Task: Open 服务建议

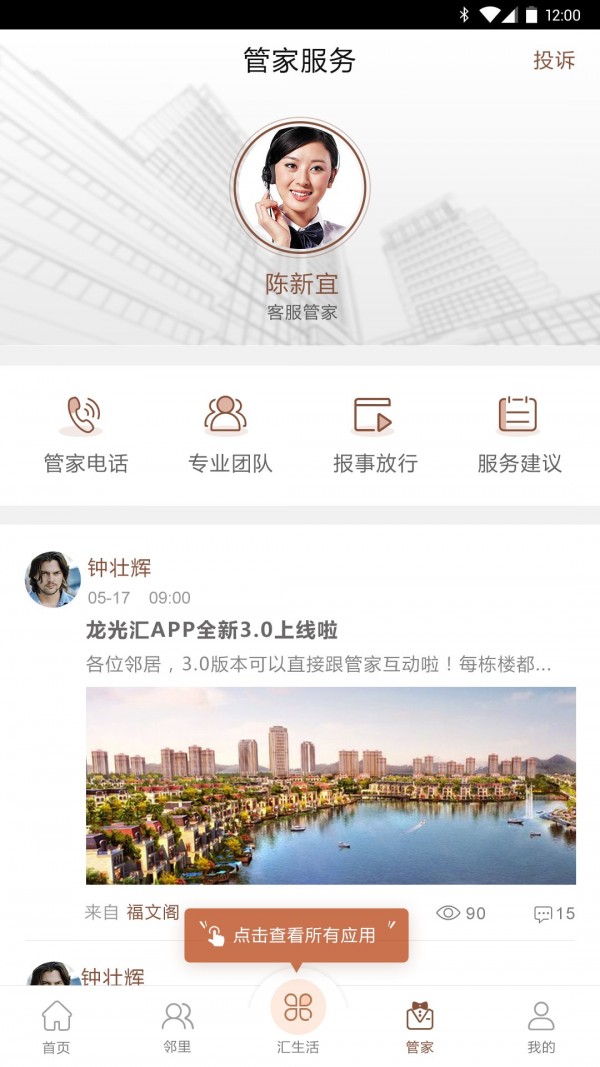Action: pos(519,434)
